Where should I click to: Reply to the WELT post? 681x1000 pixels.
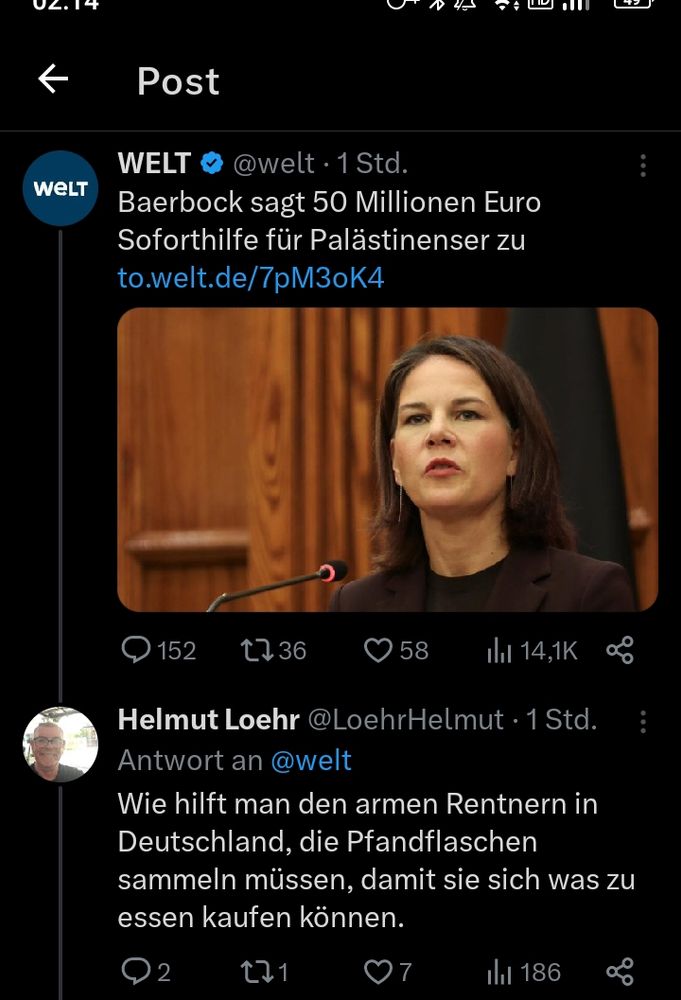coord(136,651)
